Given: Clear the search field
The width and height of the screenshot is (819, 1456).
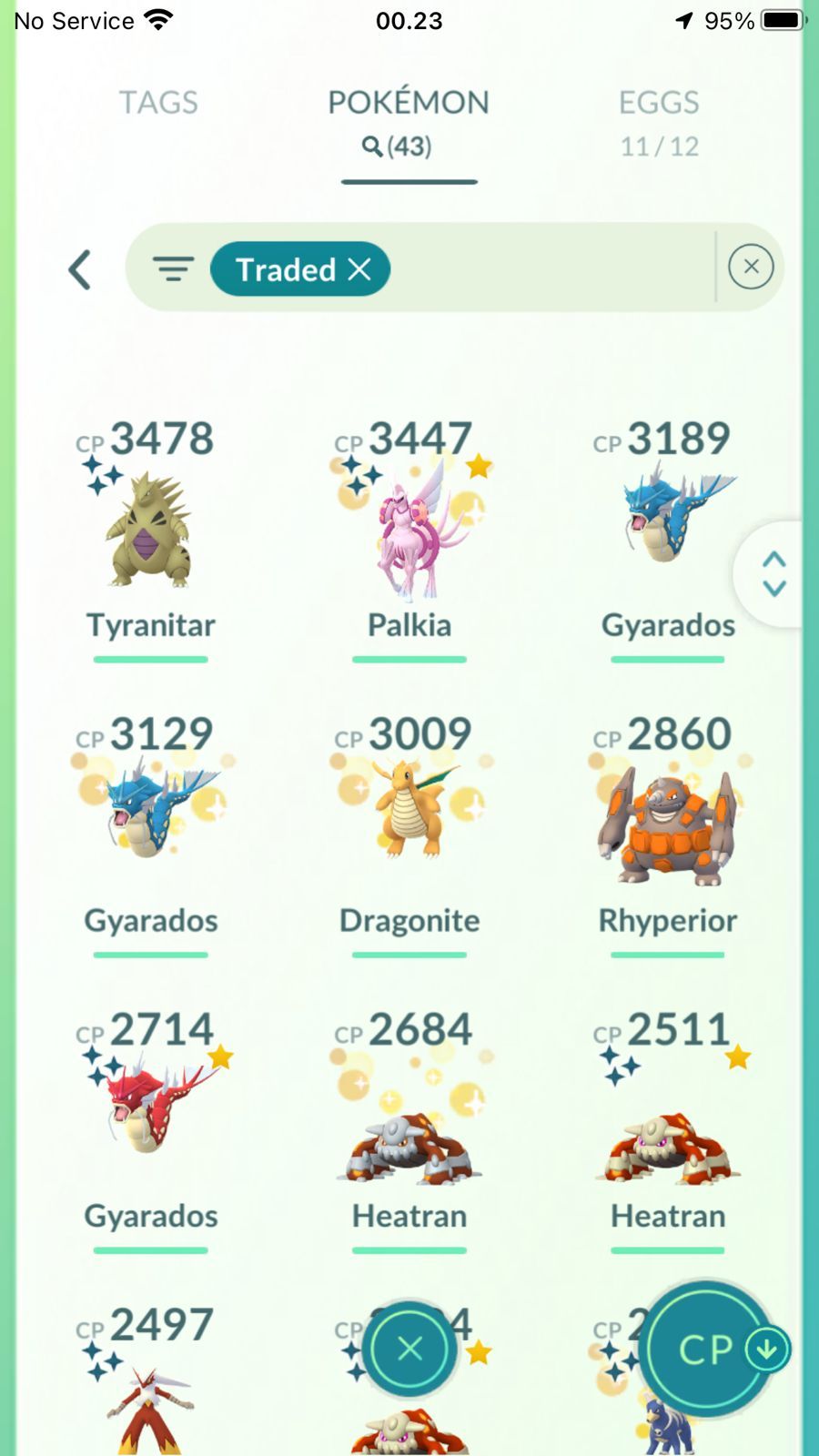Looking at the screenshot, I should [x=751, y=267].
